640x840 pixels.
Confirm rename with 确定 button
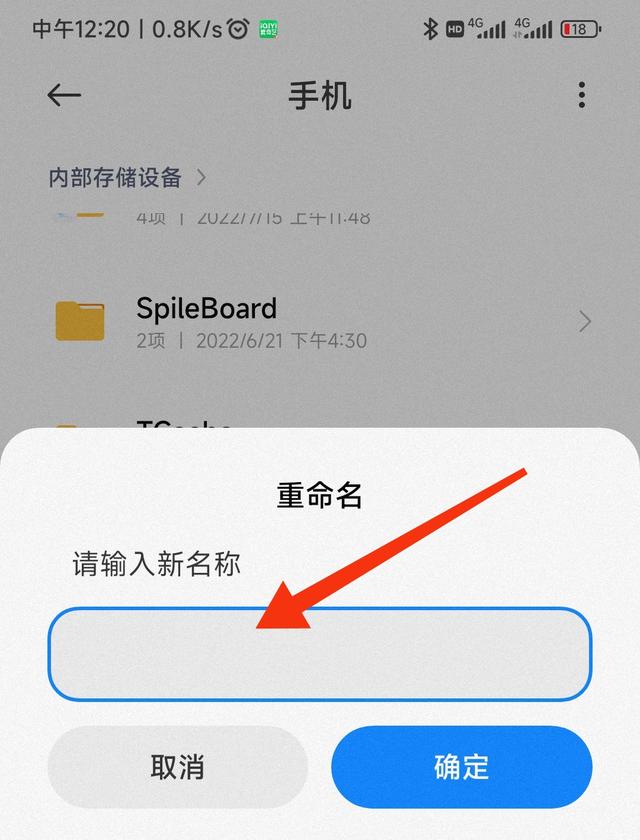461,767
